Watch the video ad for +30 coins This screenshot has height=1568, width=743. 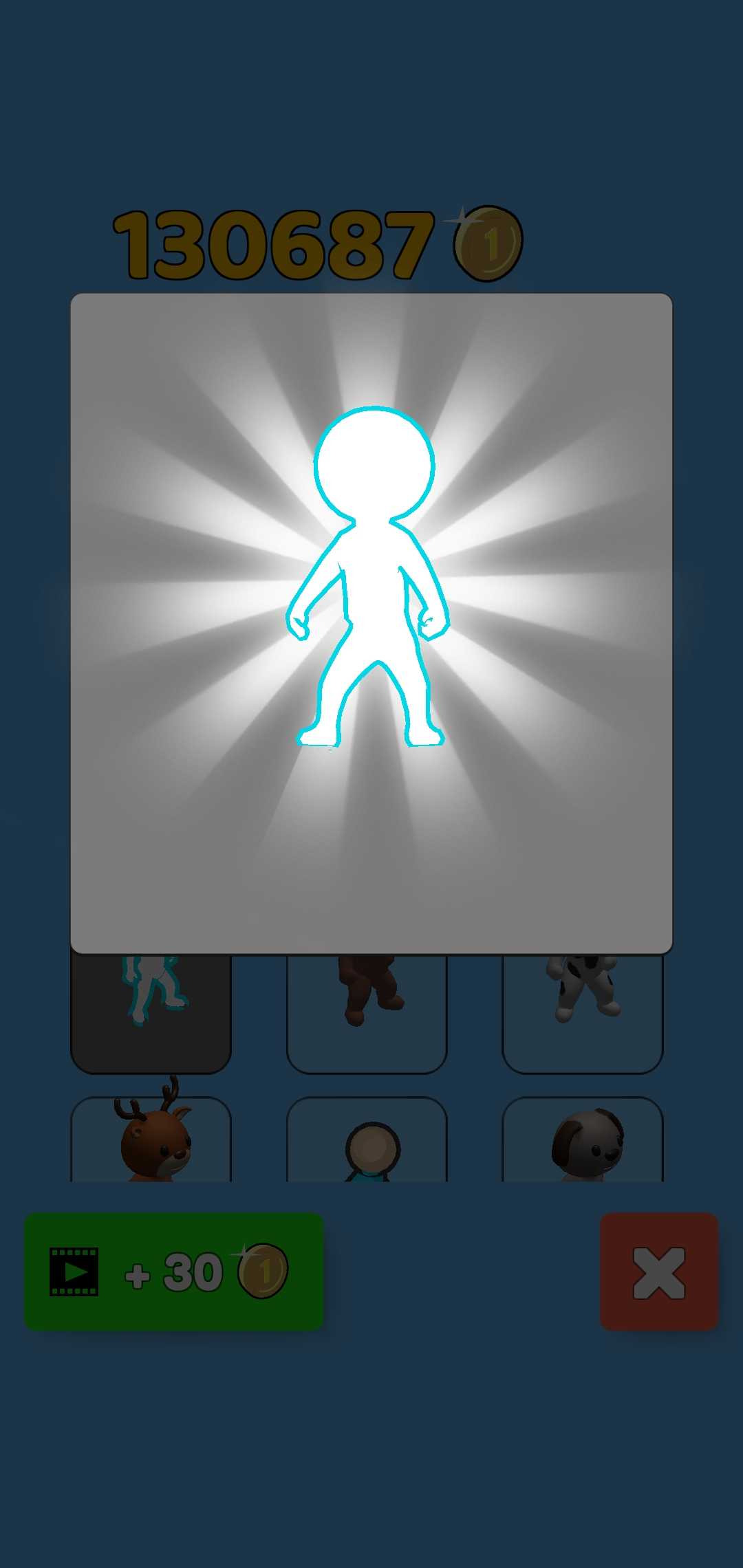click(173, 1272)
